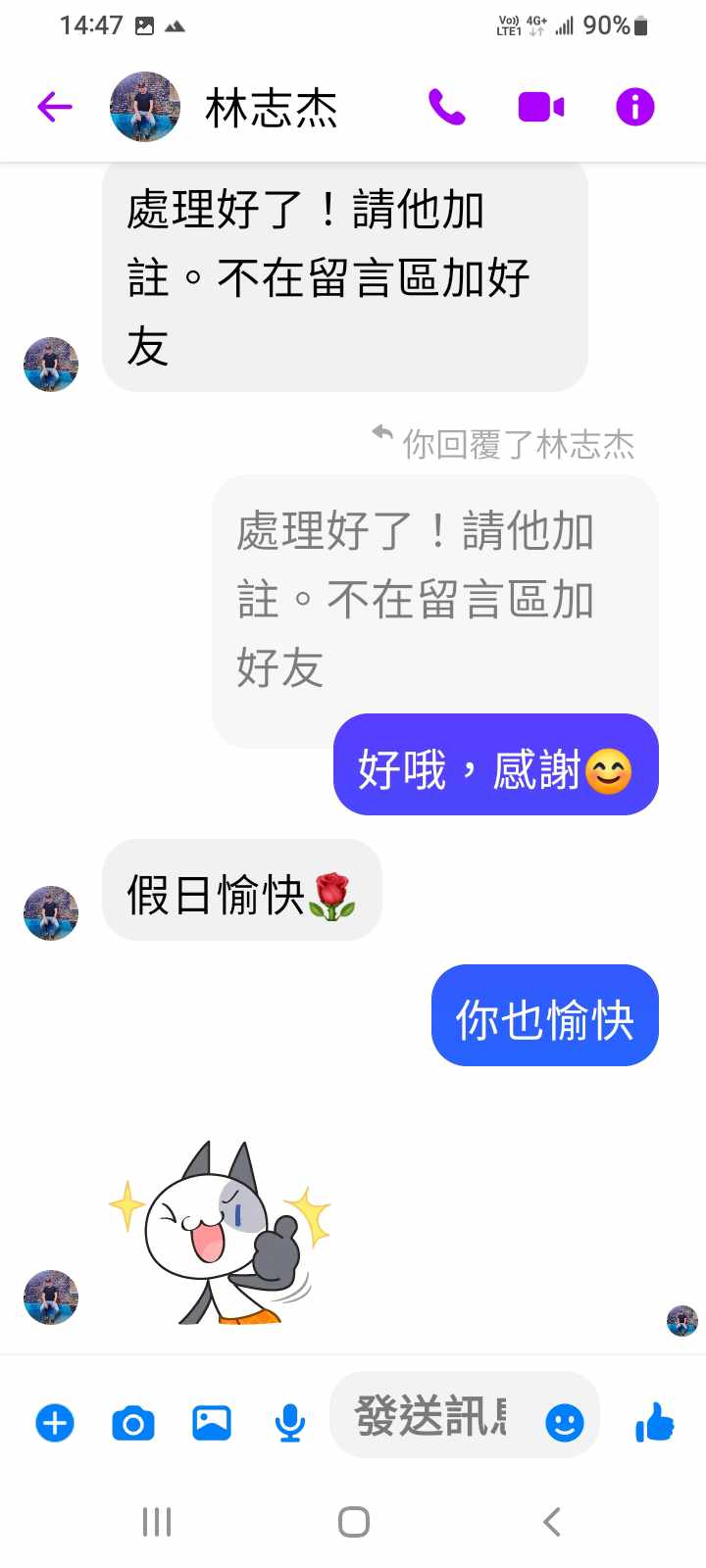Open the emoji picker

tap(564, 1422)
